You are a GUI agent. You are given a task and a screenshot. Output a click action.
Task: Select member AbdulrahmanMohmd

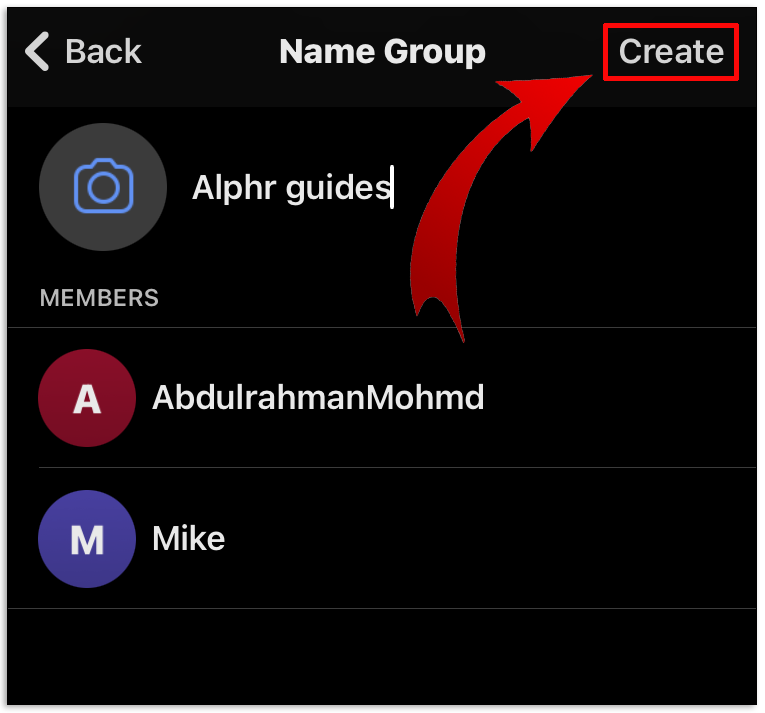click(x=317, y=398)
